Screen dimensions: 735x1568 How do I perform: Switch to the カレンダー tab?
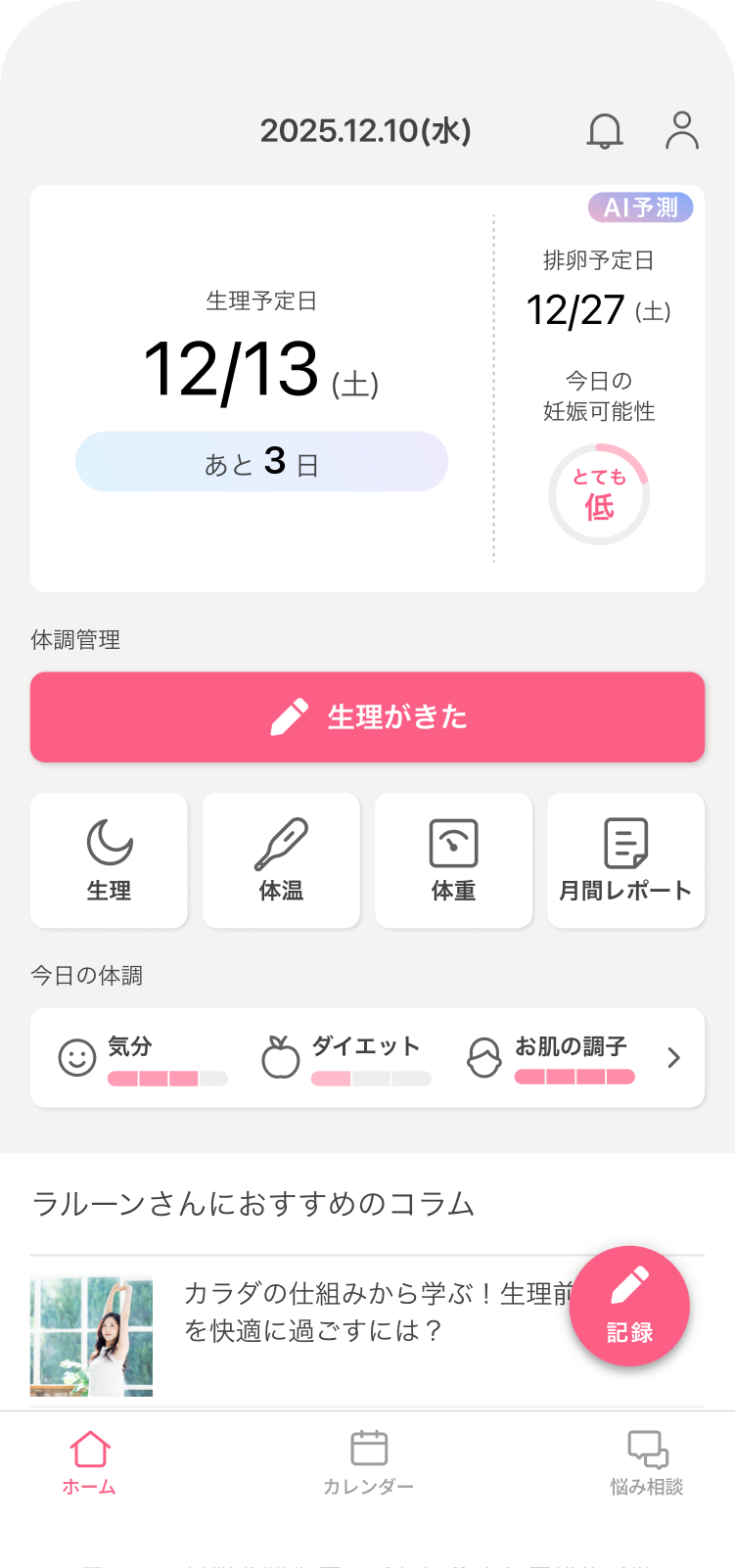(367, 1458)
